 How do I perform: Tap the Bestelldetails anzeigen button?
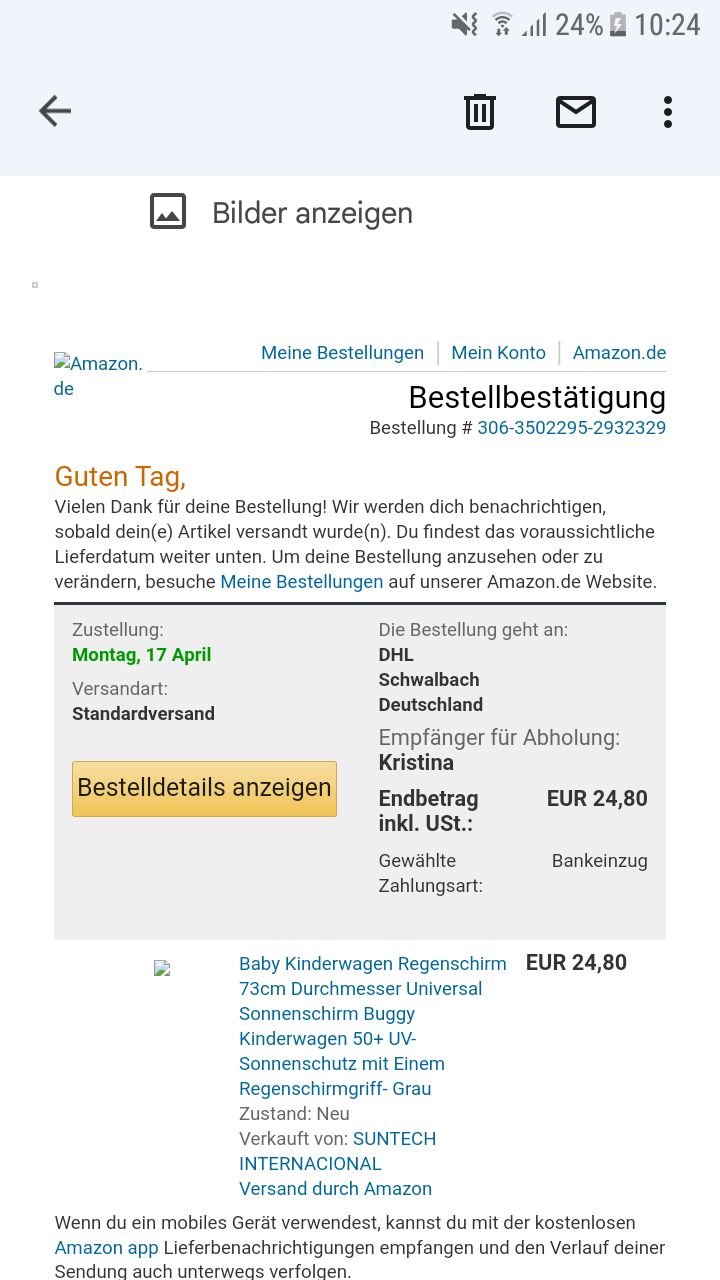(x=204, y=788)
